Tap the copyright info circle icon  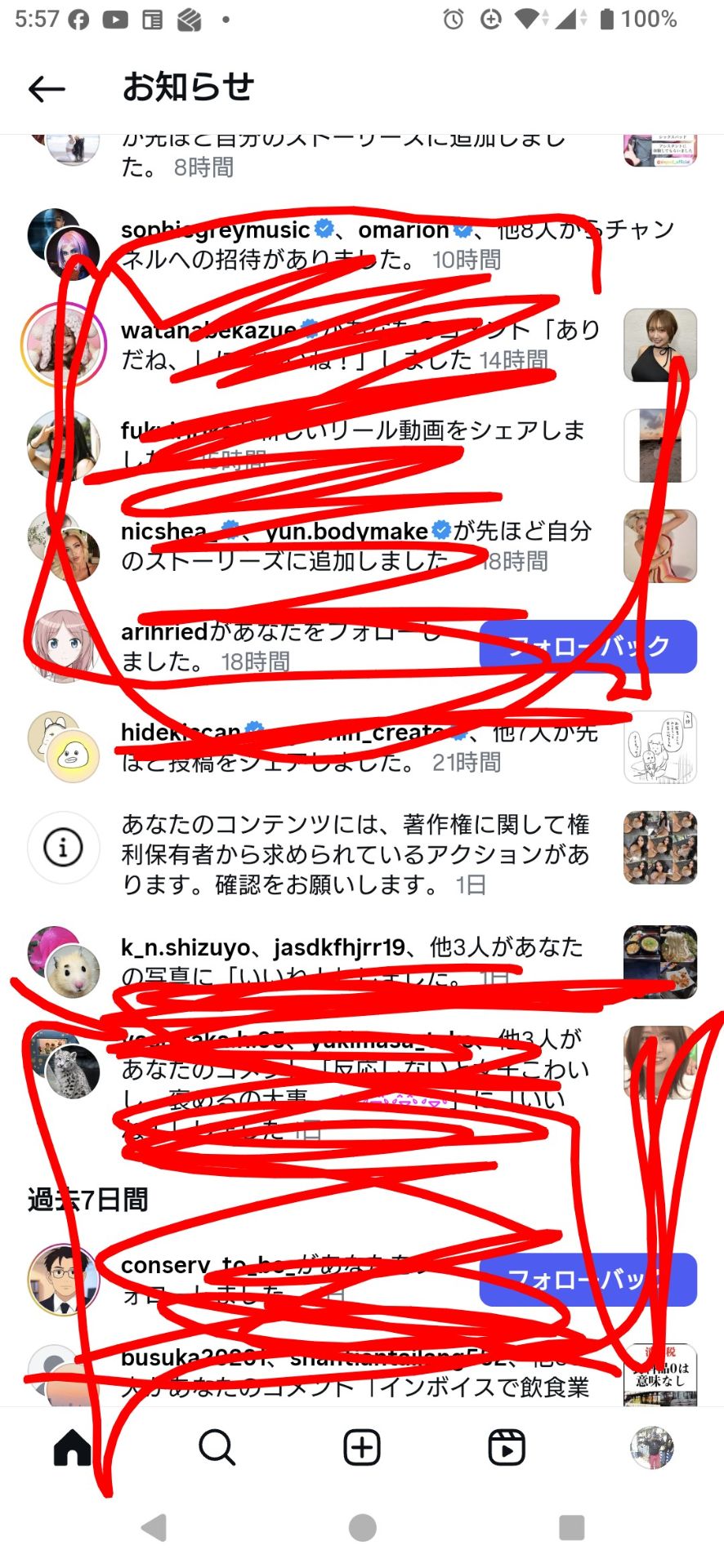point(63,848)
